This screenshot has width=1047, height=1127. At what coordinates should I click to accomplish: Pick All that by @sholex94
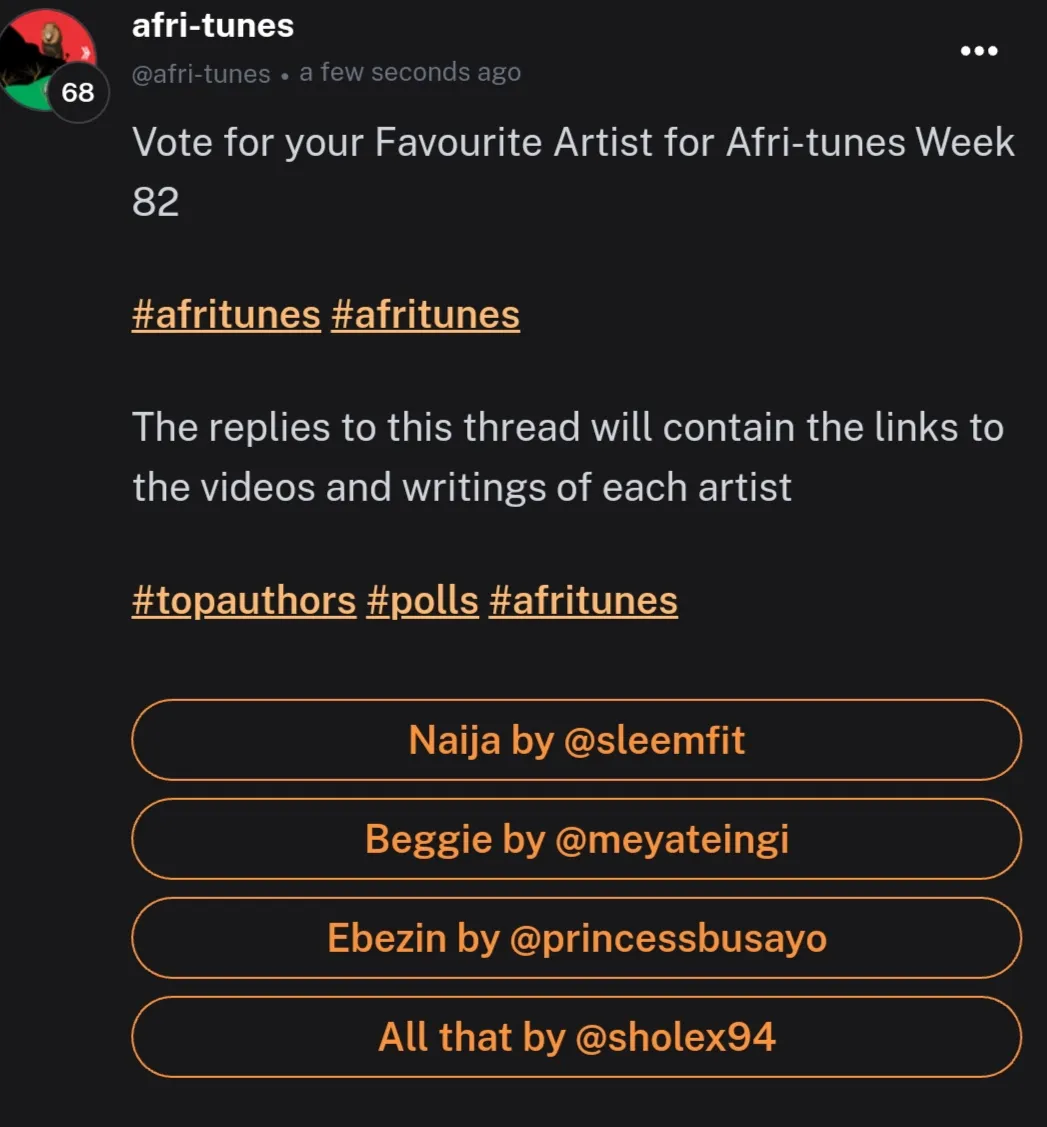[576, 1037]
